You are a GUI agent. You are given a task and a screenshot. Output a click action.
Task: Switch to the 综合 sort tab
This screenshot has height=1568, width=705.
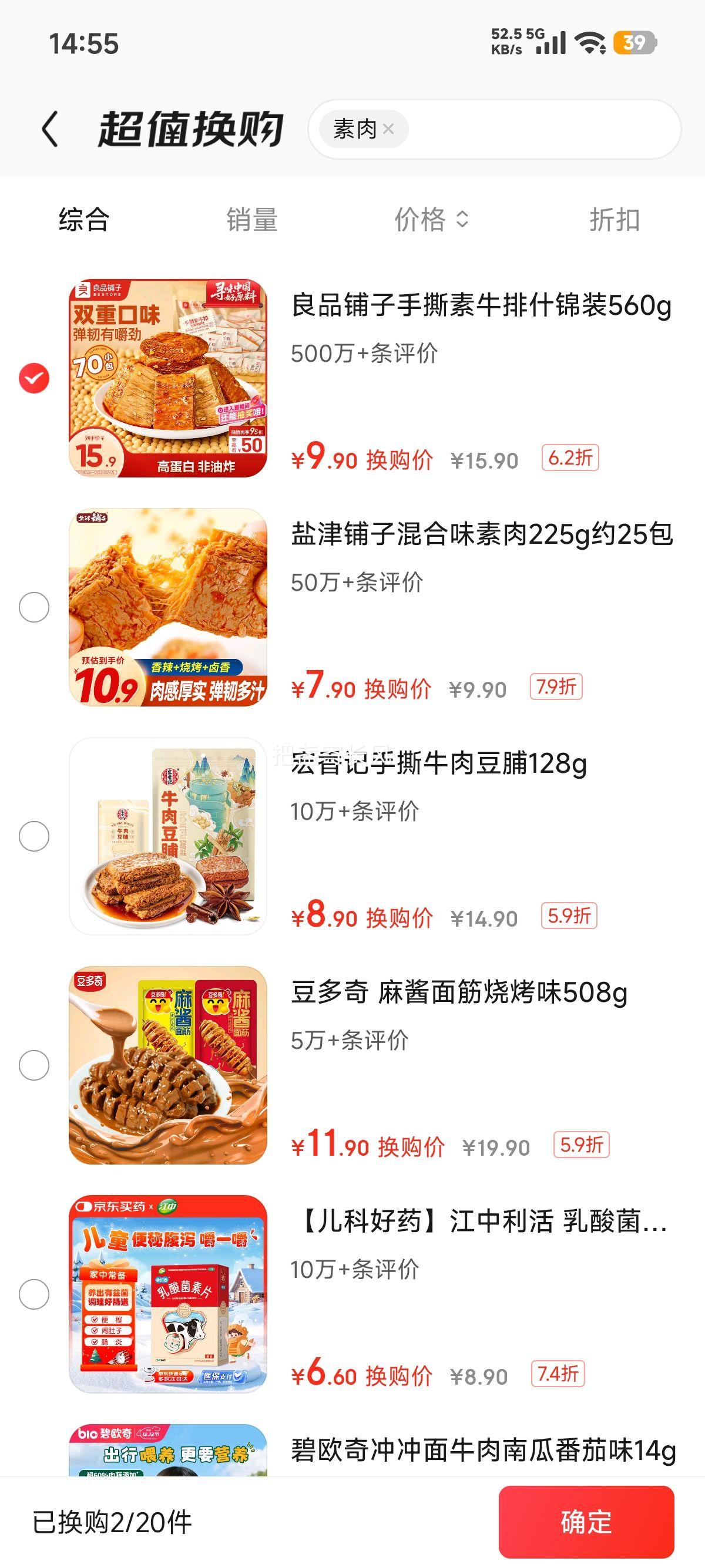tap(84, 220)
